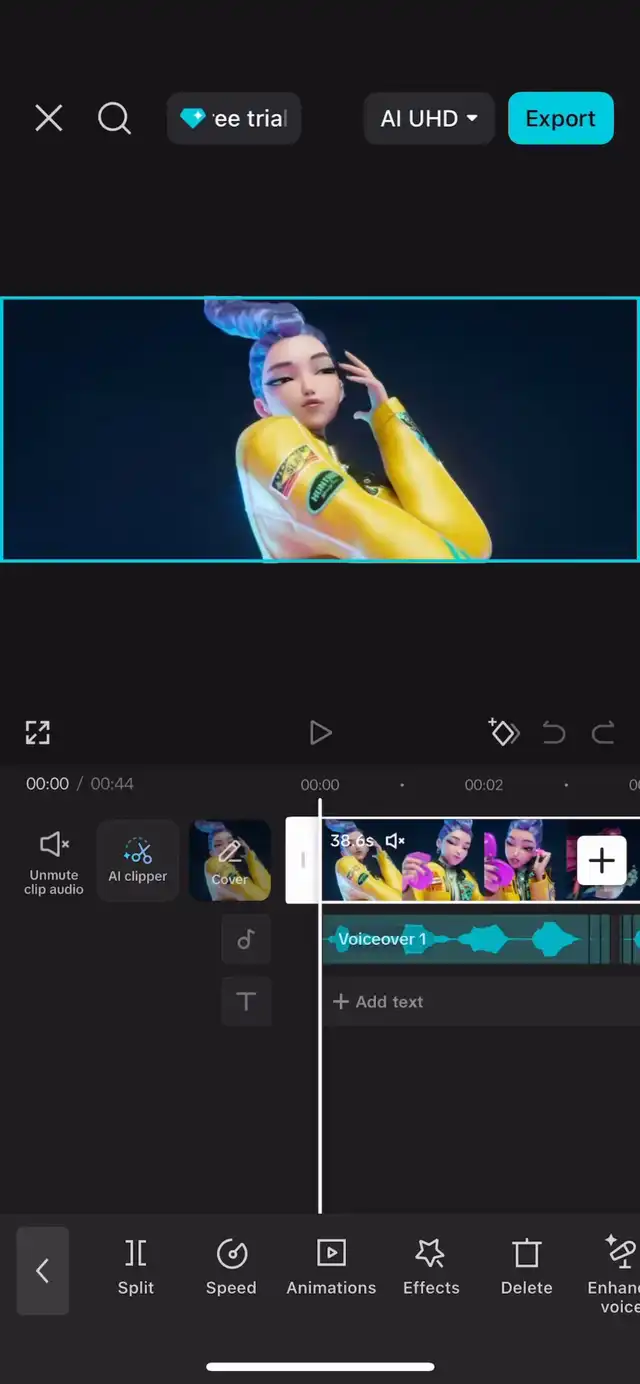Enter fullscreen preview

pyautogui.click(x=38, y=732)
